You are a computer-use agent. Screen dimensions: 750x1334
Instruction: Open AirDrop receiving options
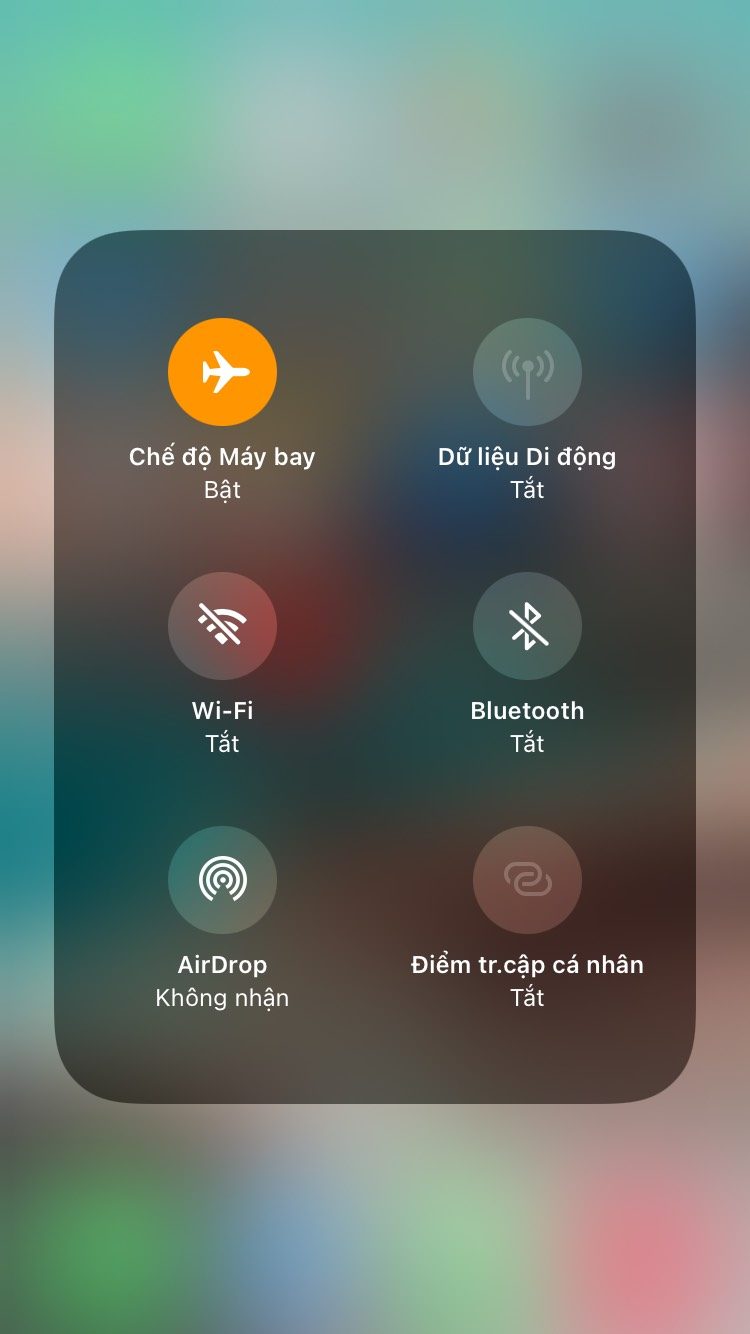pos(222,880)
